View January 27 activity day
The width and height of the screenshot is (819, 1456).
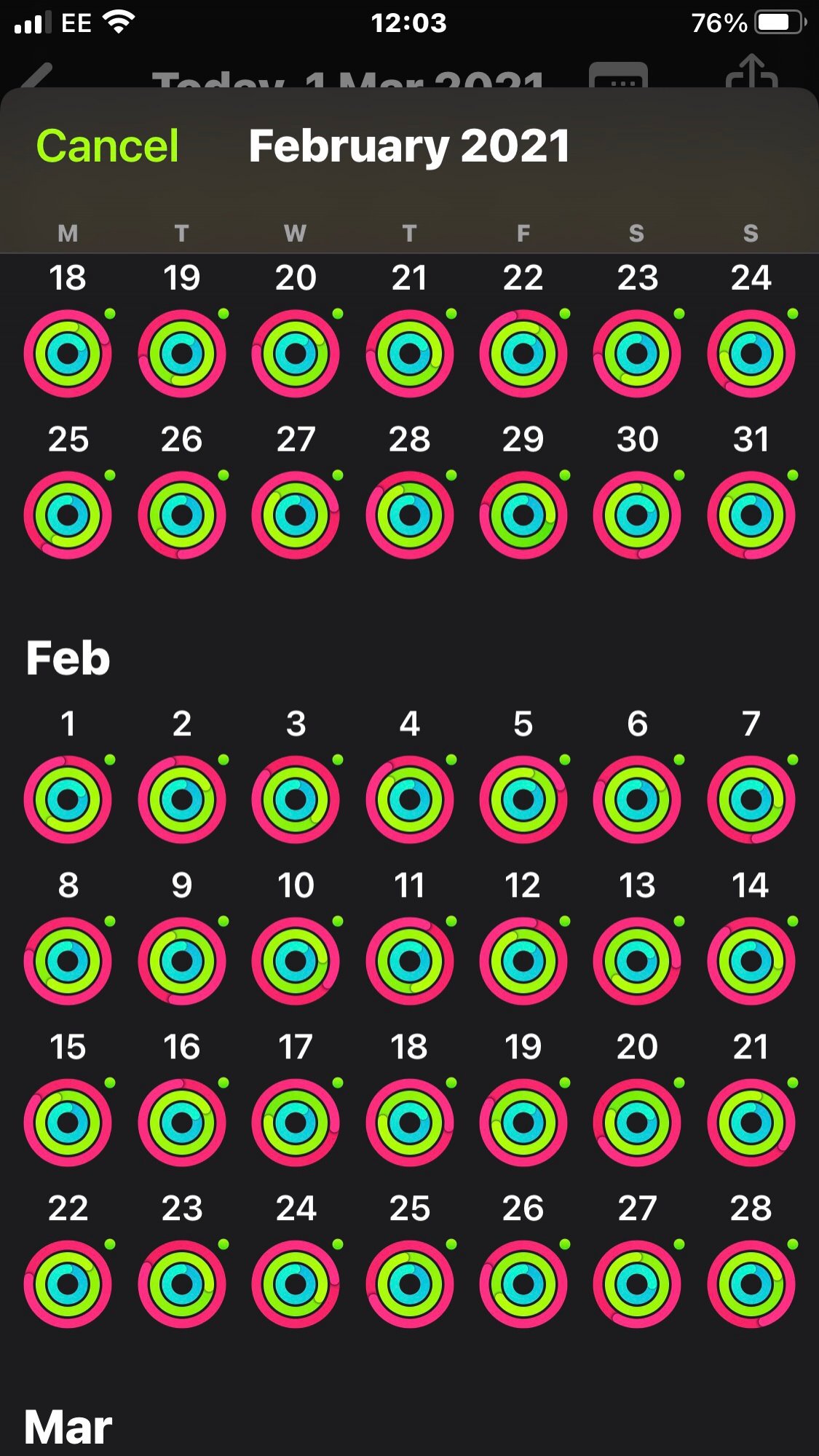[296, 515]
